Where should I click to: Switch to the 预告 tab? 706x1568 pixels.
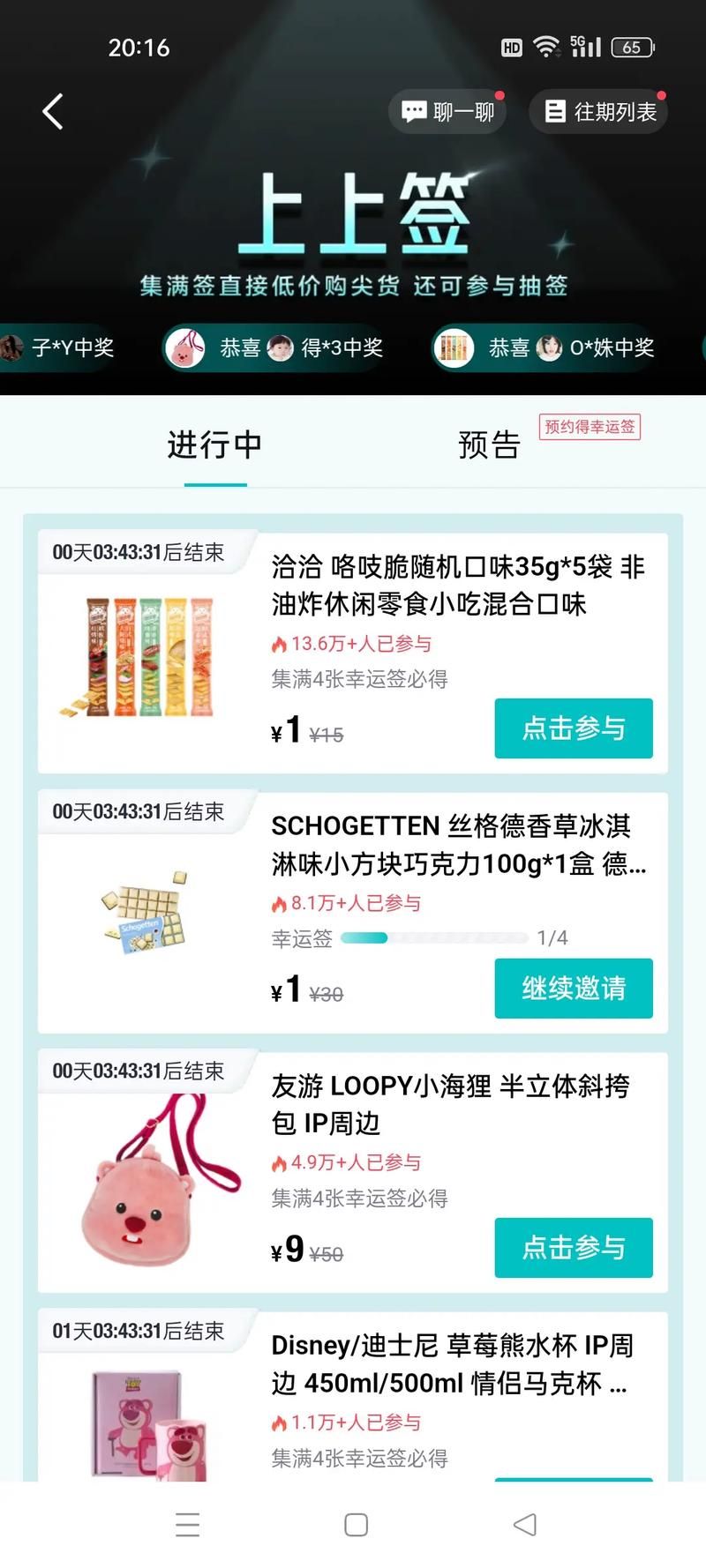tap(489, 444)
